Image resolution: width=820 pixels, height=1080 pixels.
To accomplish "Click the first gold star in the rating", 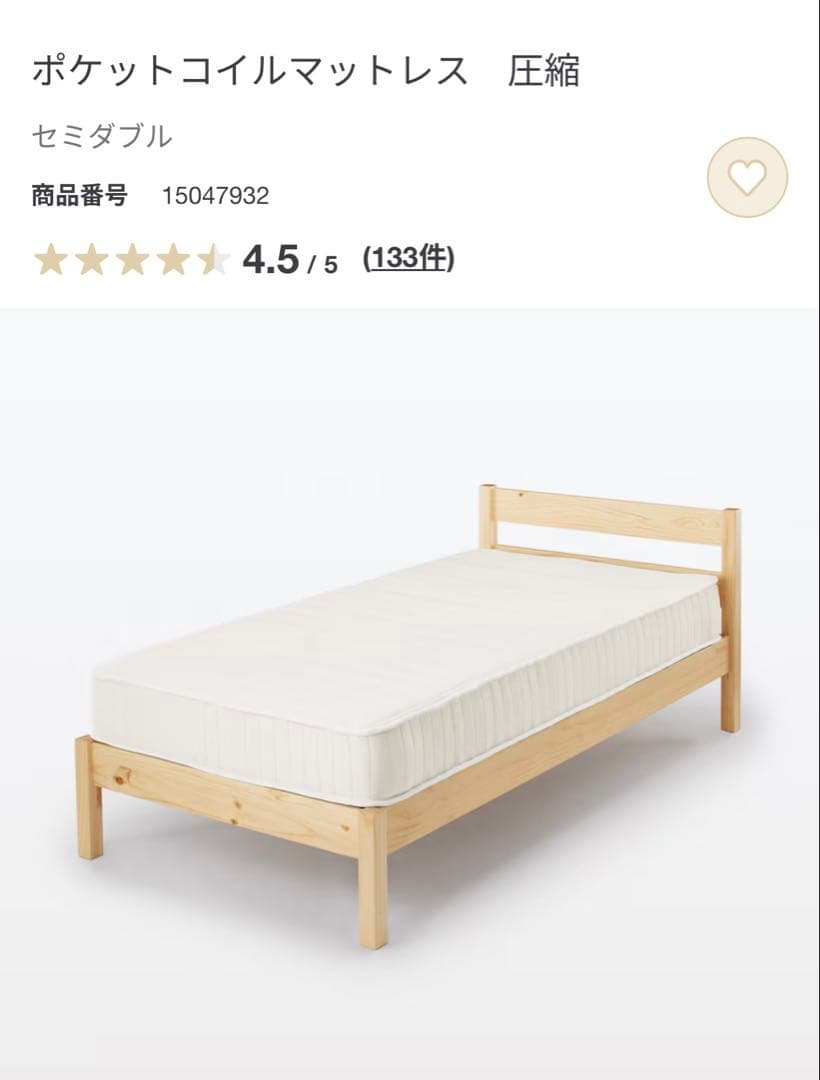I will pyautogui.click(x=51, y=261).
